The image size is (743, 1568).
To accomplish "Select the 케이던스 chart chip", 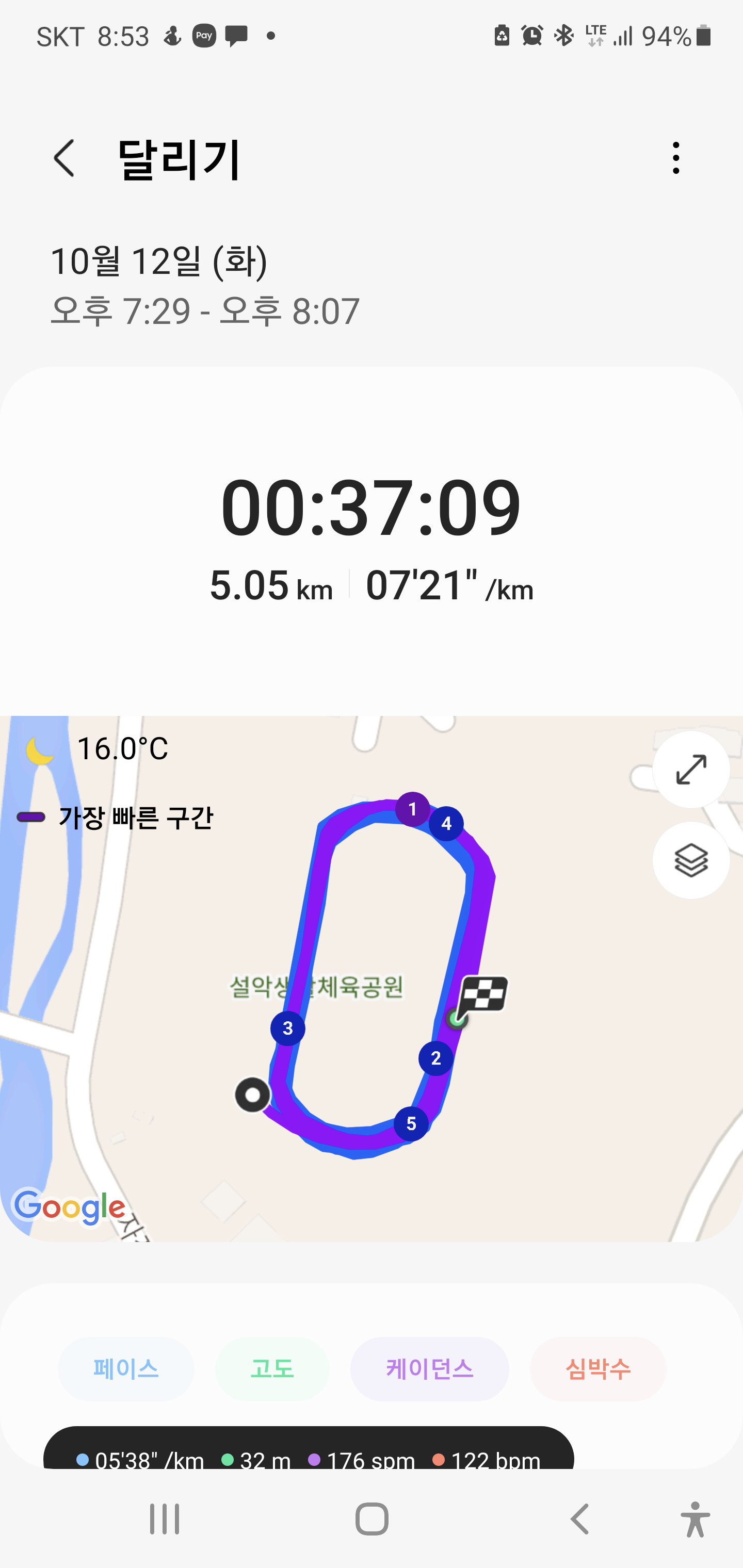I will click(x=429, y=1369).
